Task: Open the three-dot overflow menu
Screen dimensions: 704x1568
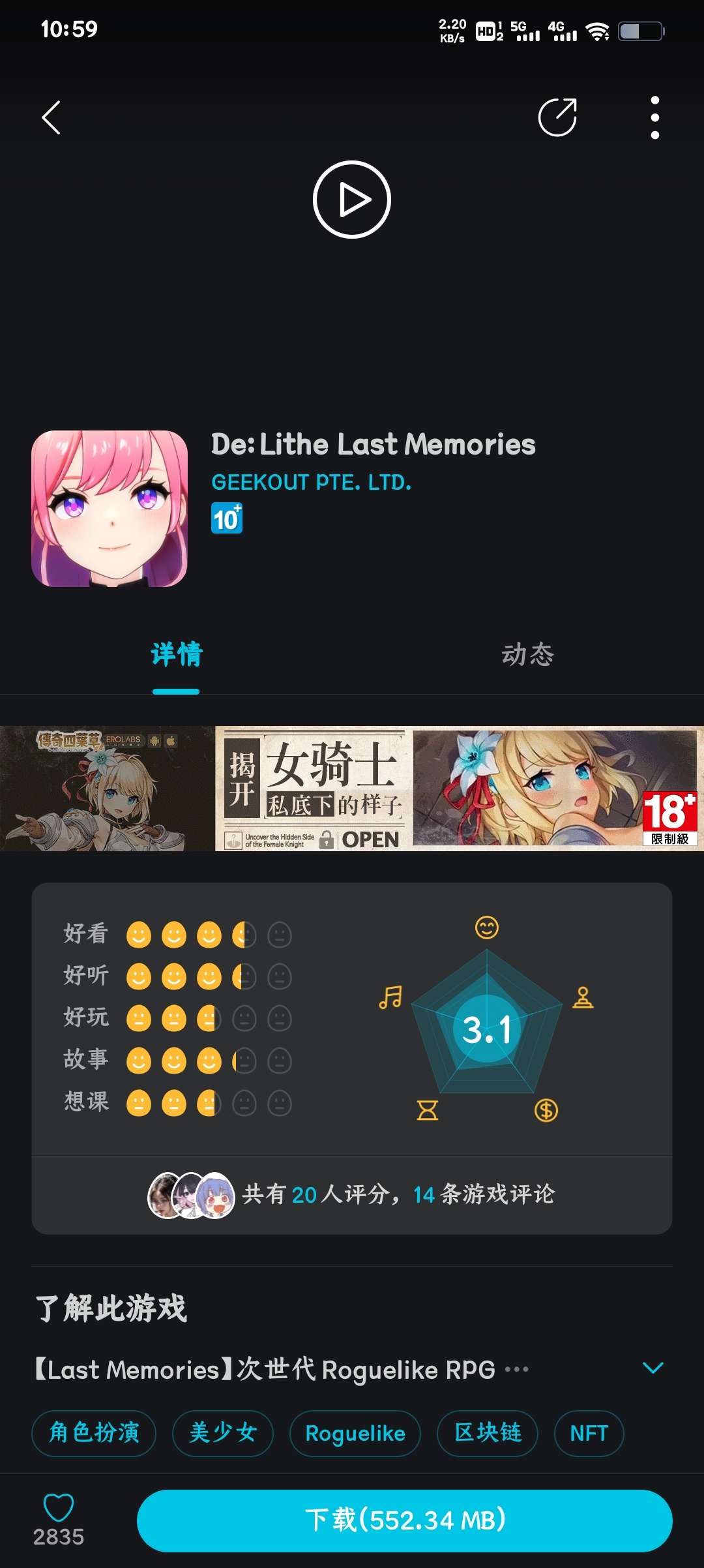Action: (x=654, y=117)
